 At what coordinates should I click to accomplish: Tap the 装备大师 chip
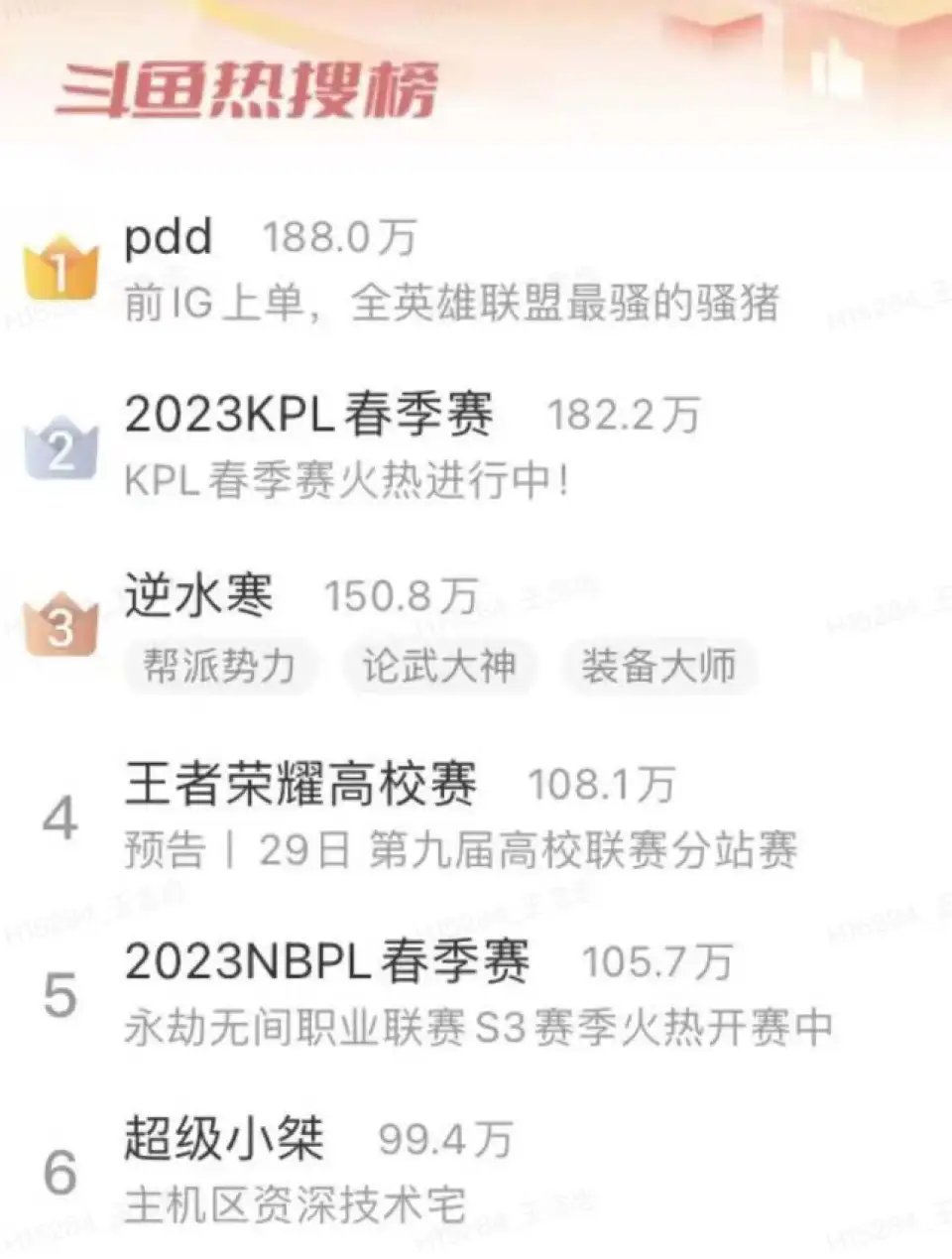tap(658, 666)
